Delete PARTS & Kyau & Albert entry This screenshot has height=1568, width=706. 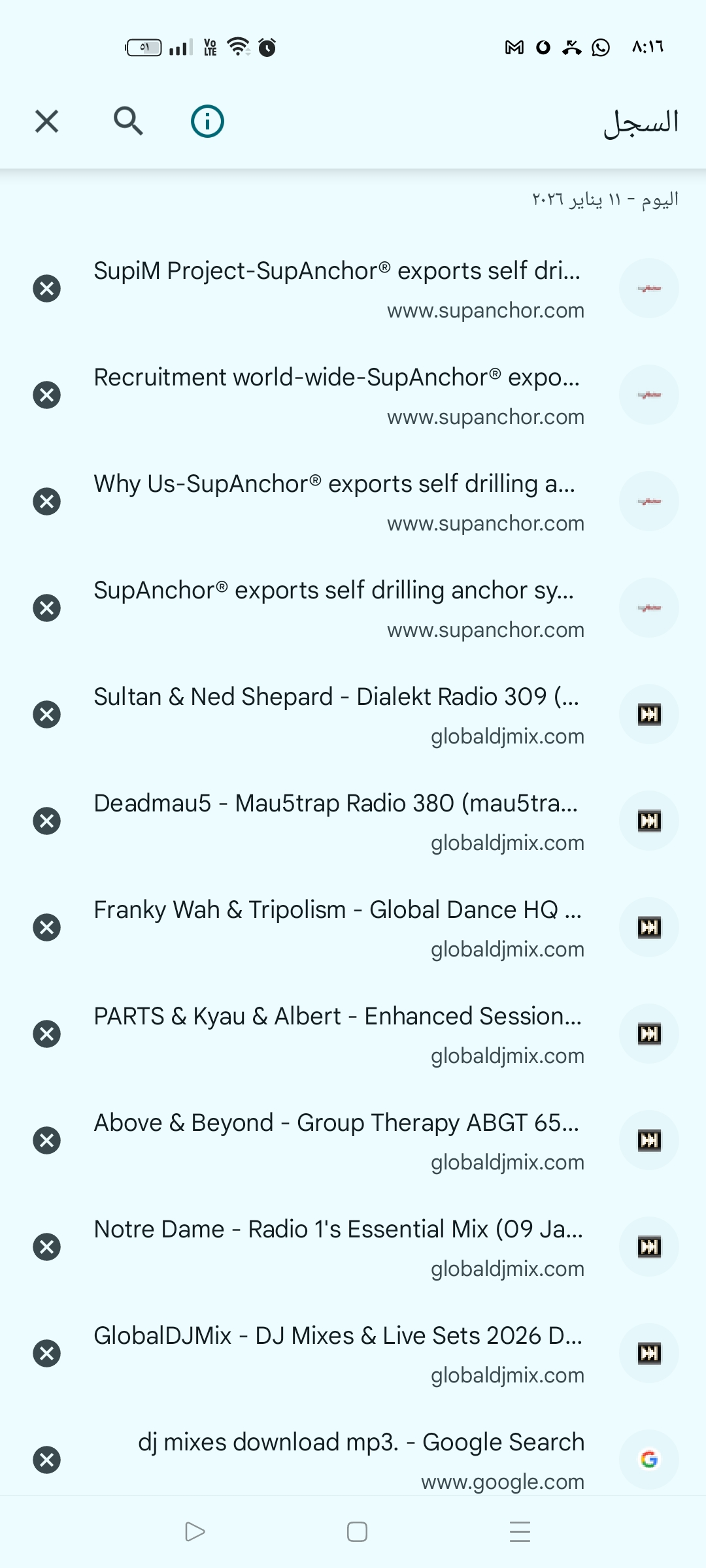[x=47, y=1034]
